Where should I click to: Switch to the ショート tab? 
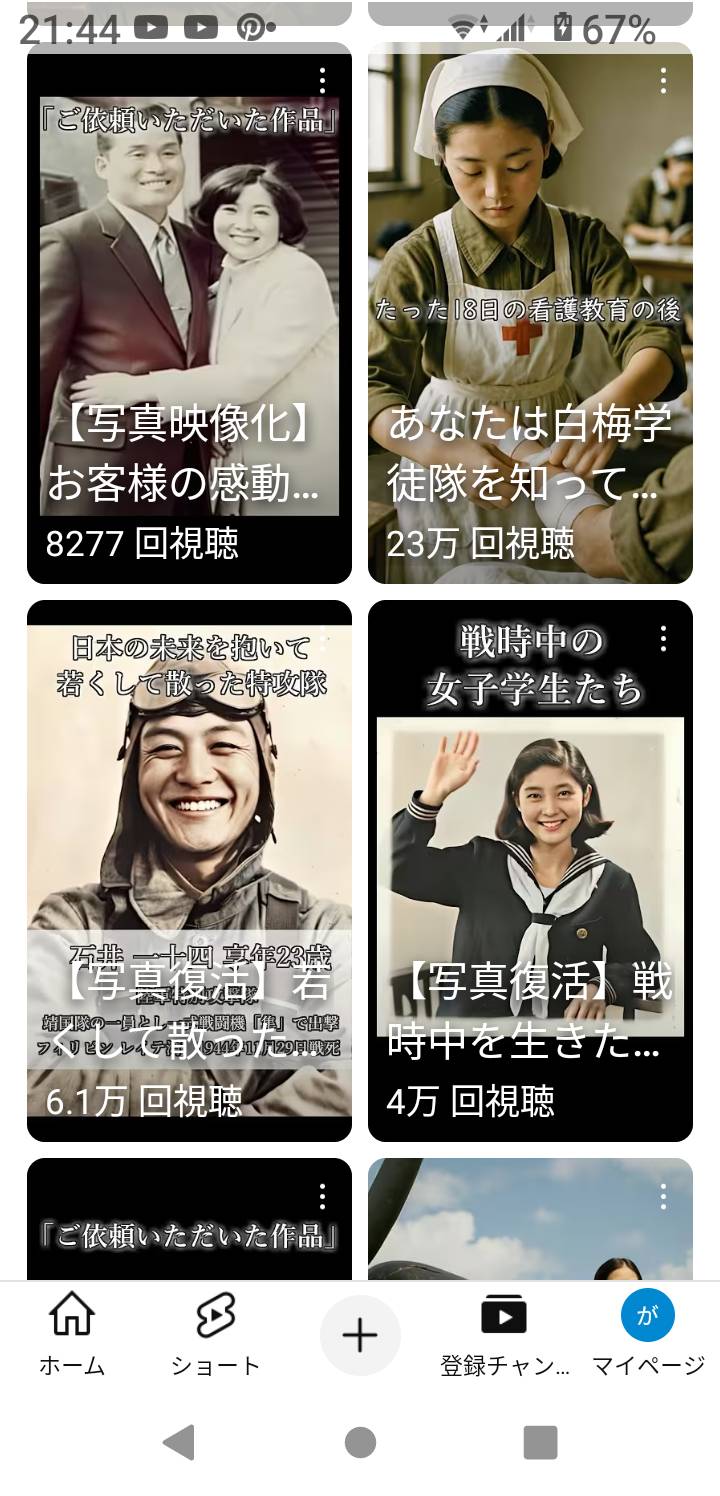point(215,1334)
